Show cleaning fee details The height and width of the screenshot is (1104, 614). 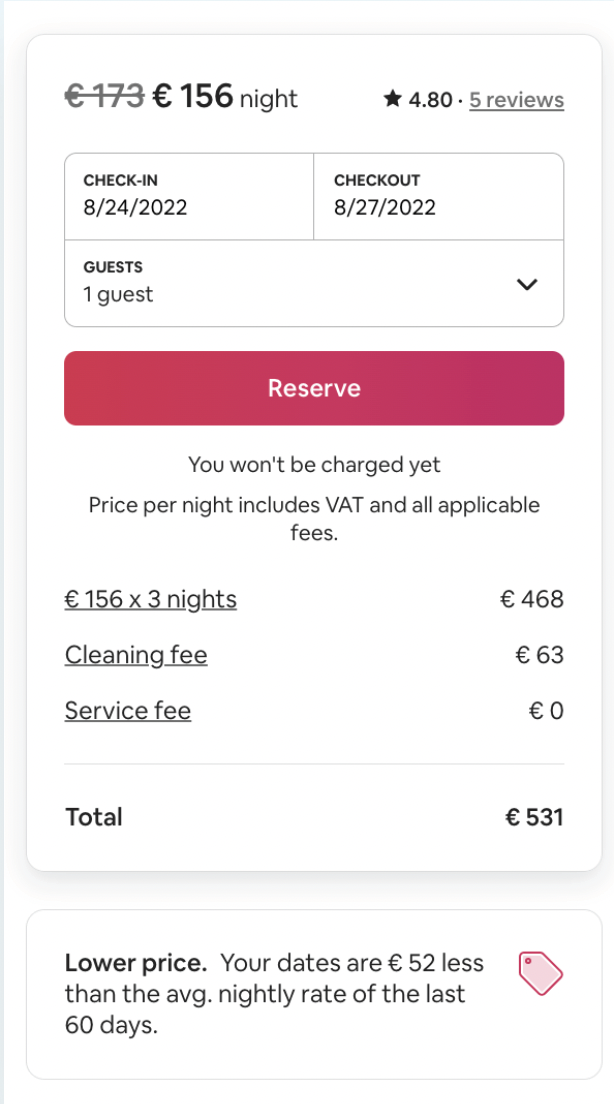[x=136, y=656]
